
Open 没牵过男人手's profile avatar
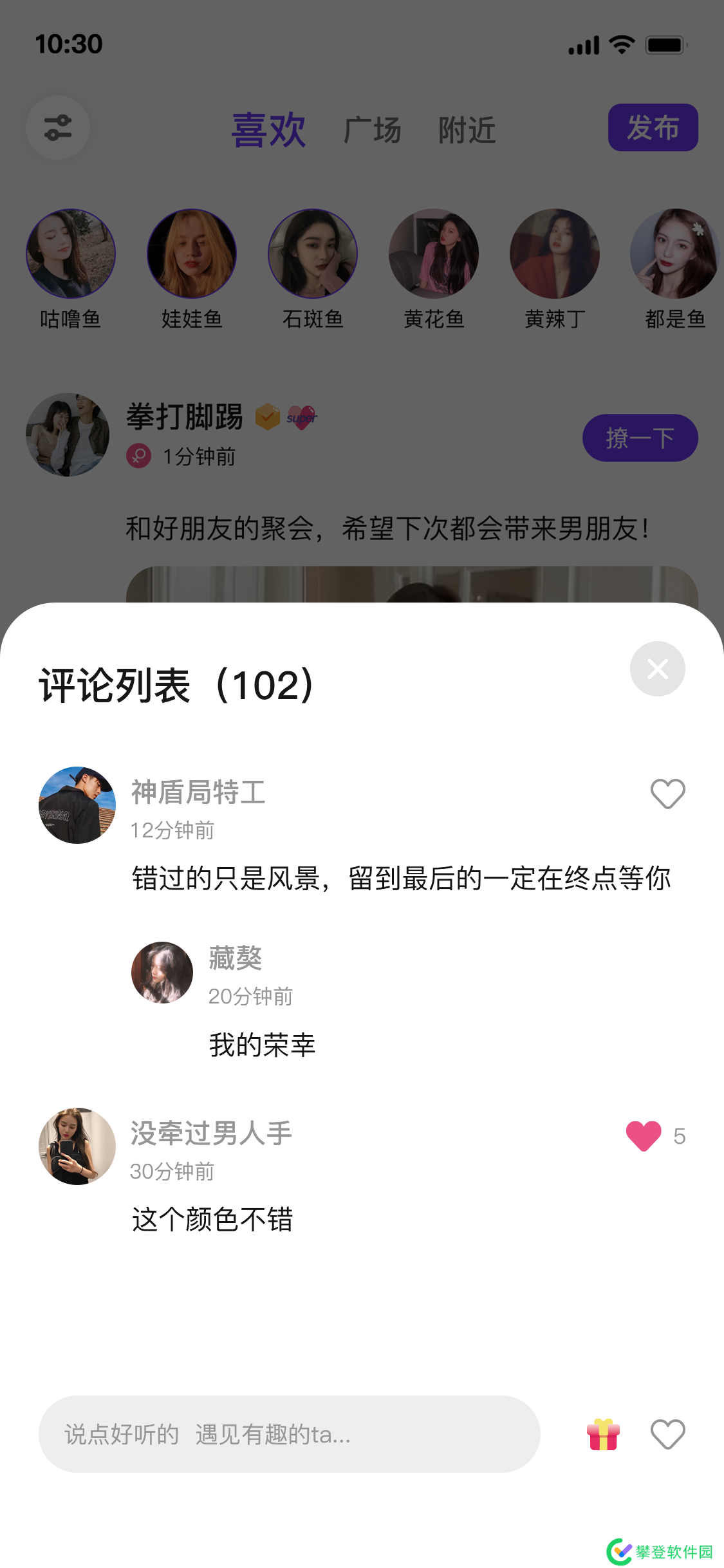click(77, 1146)
